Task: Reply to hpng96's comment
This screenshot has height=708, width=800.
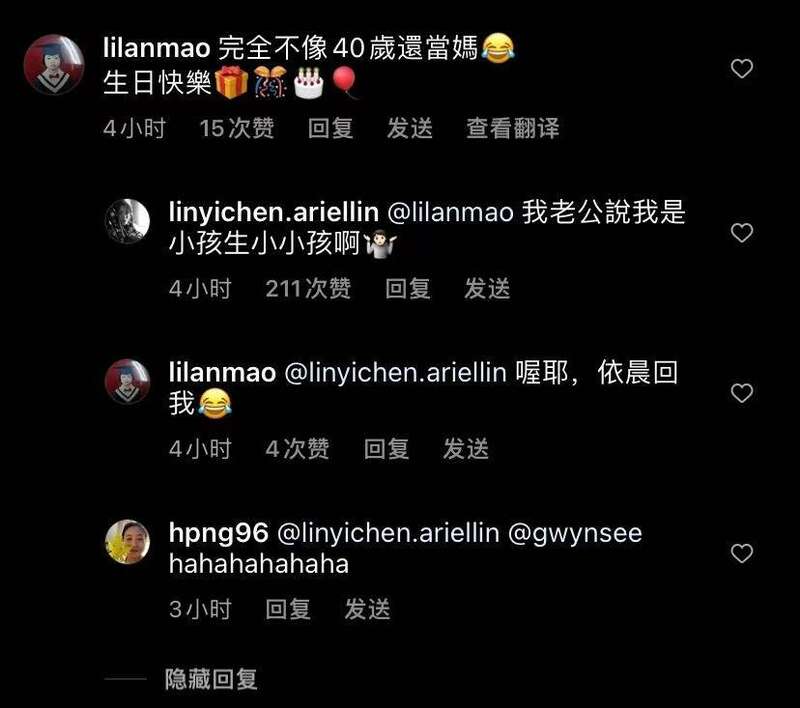Action: coord(288,609)
